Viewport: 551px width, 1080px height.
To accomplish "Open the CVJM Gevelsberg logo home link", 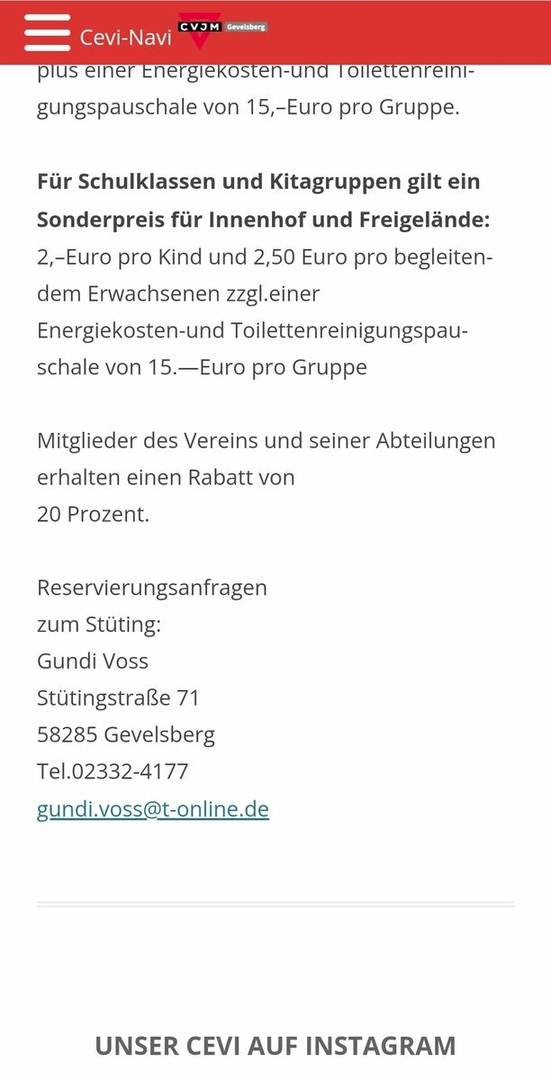I will (222, 31).
